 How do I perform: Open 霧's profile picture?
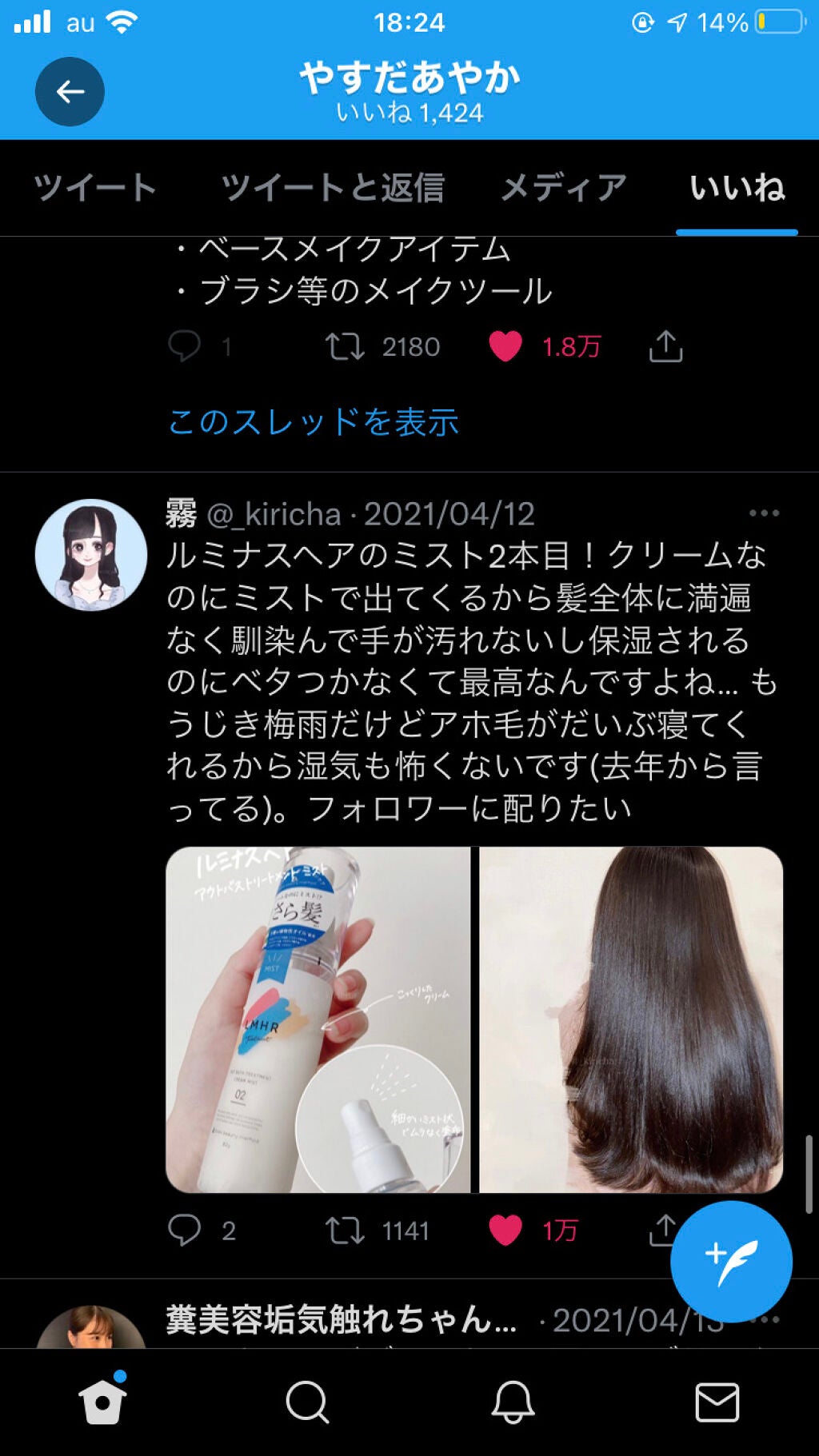(x=91, y=555)
